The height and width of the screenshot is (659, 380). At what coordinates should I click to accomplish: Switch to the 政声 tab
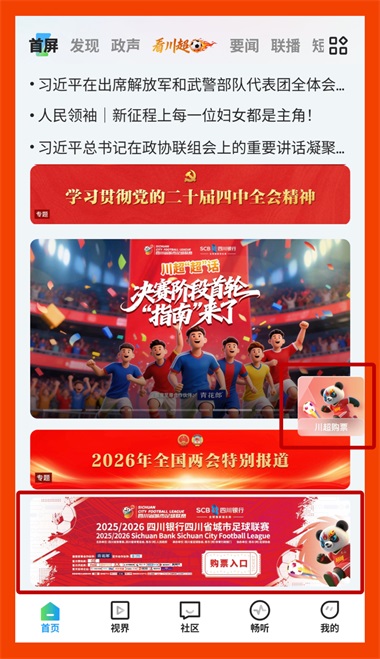click(125, 46)
